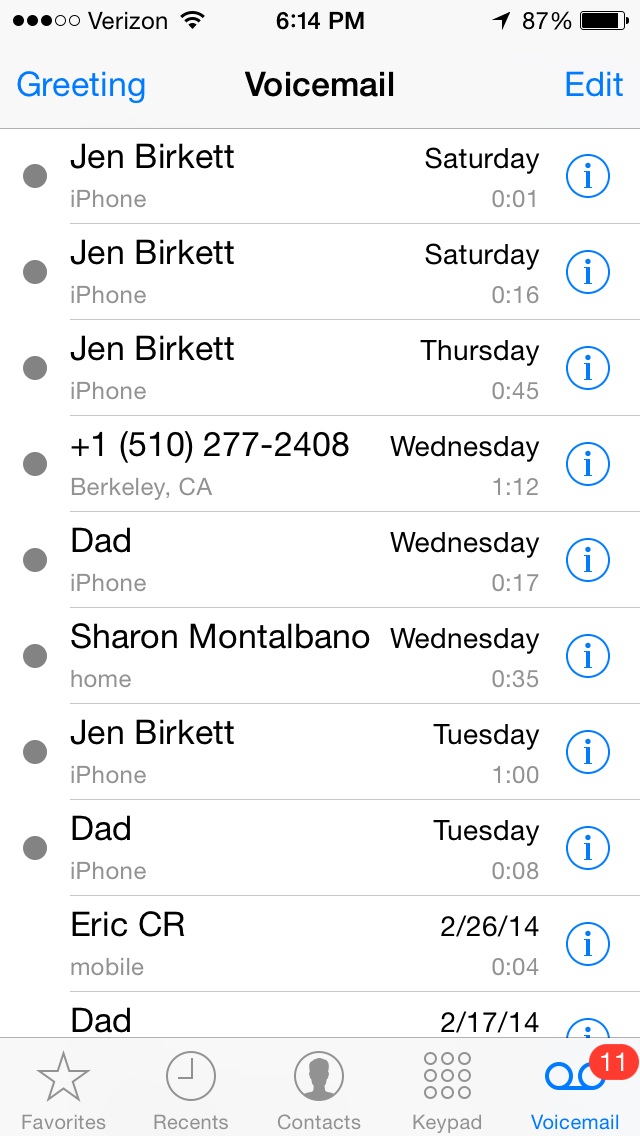Tap Edit to manage voicemails

[594, 85]
